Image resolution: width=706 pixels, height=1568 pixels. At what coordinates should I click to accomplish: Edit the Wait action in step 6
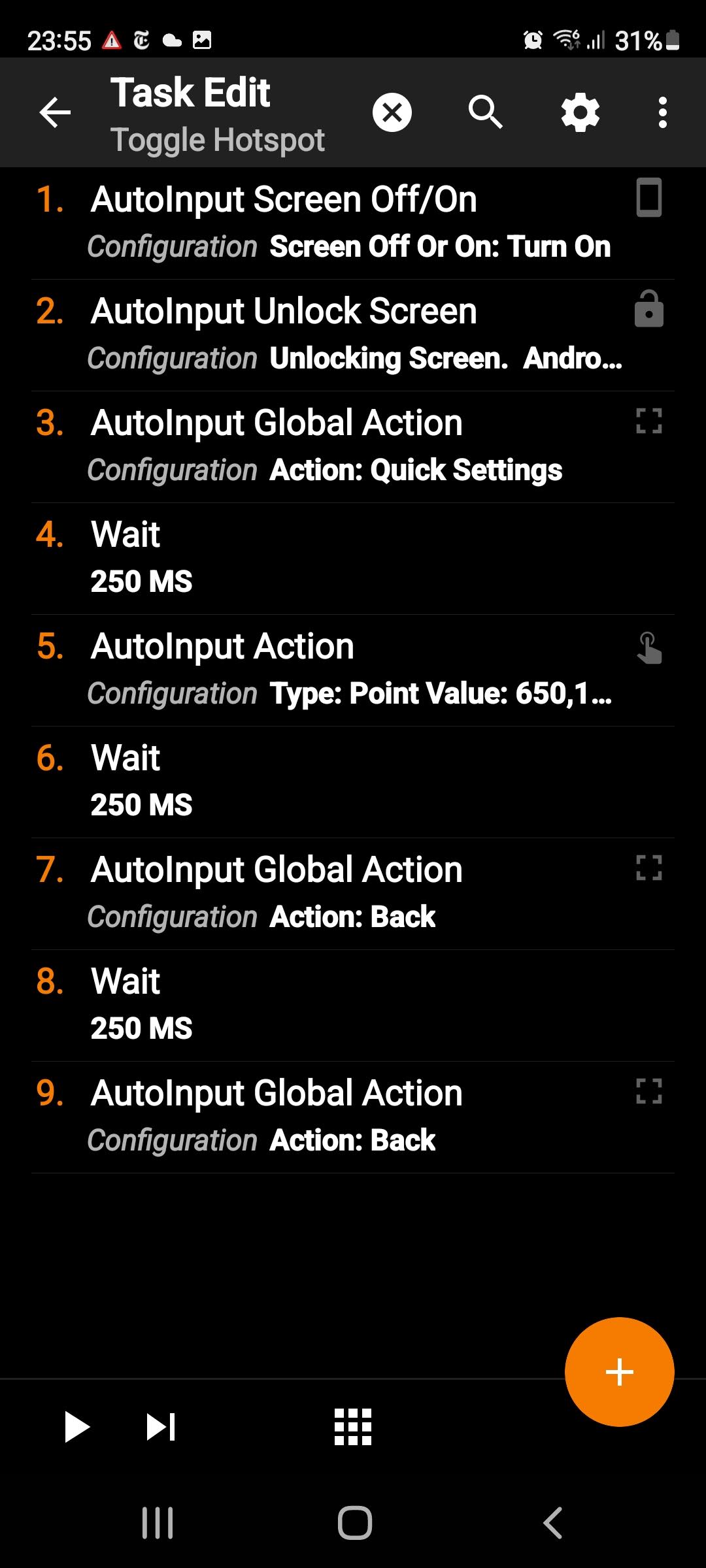(x=353, y=781)
